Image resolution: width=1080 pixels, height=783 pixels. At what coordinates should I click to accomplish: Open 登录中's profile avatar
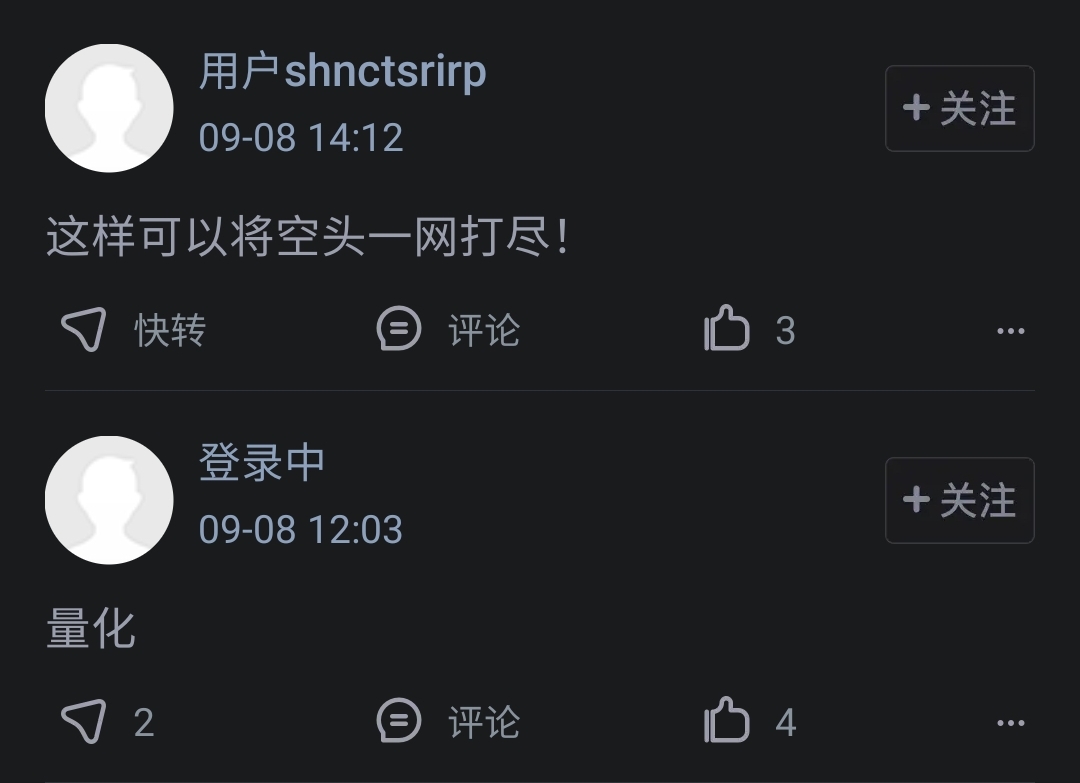109,500
